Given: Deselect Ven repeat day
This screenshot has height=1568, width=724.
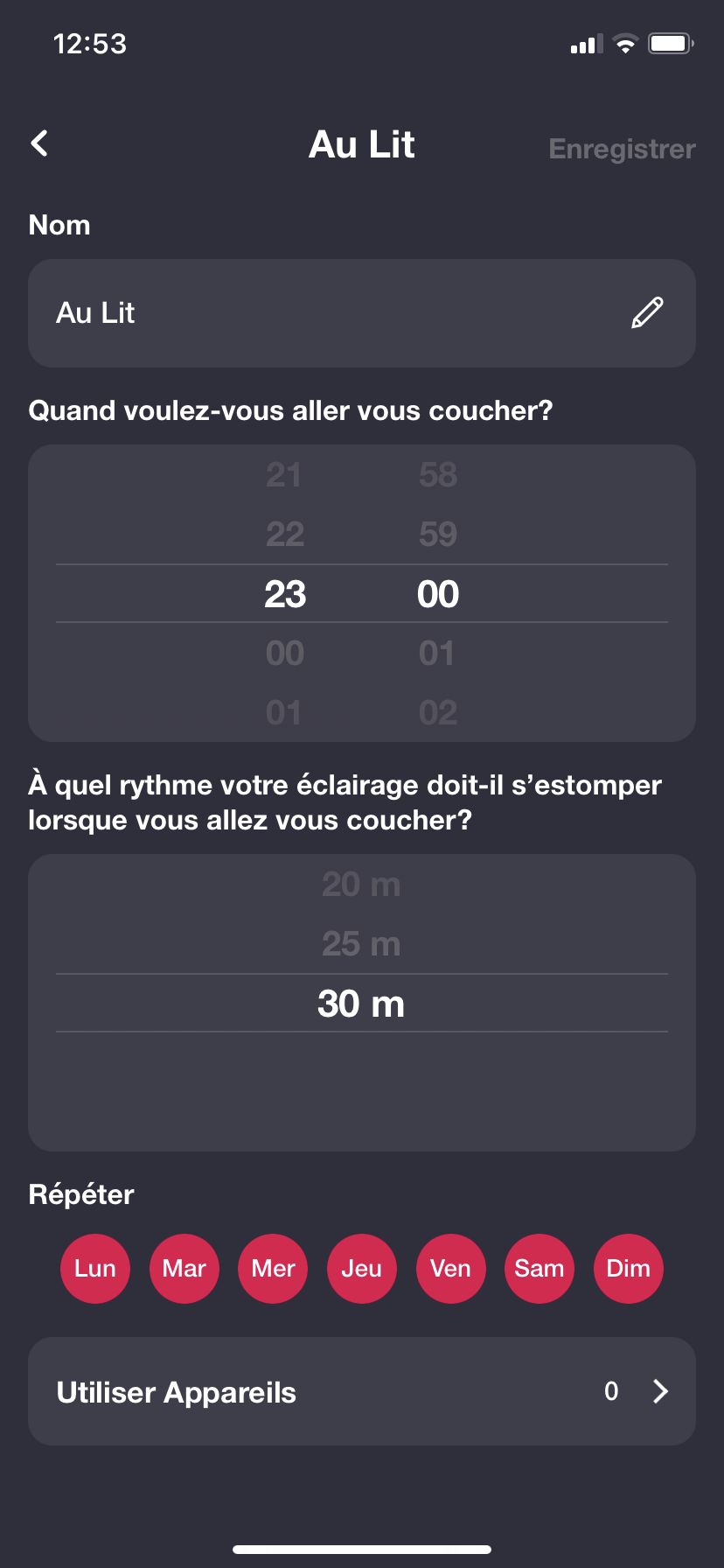Looking at the screenshot, I should [x=450, y=1269].
